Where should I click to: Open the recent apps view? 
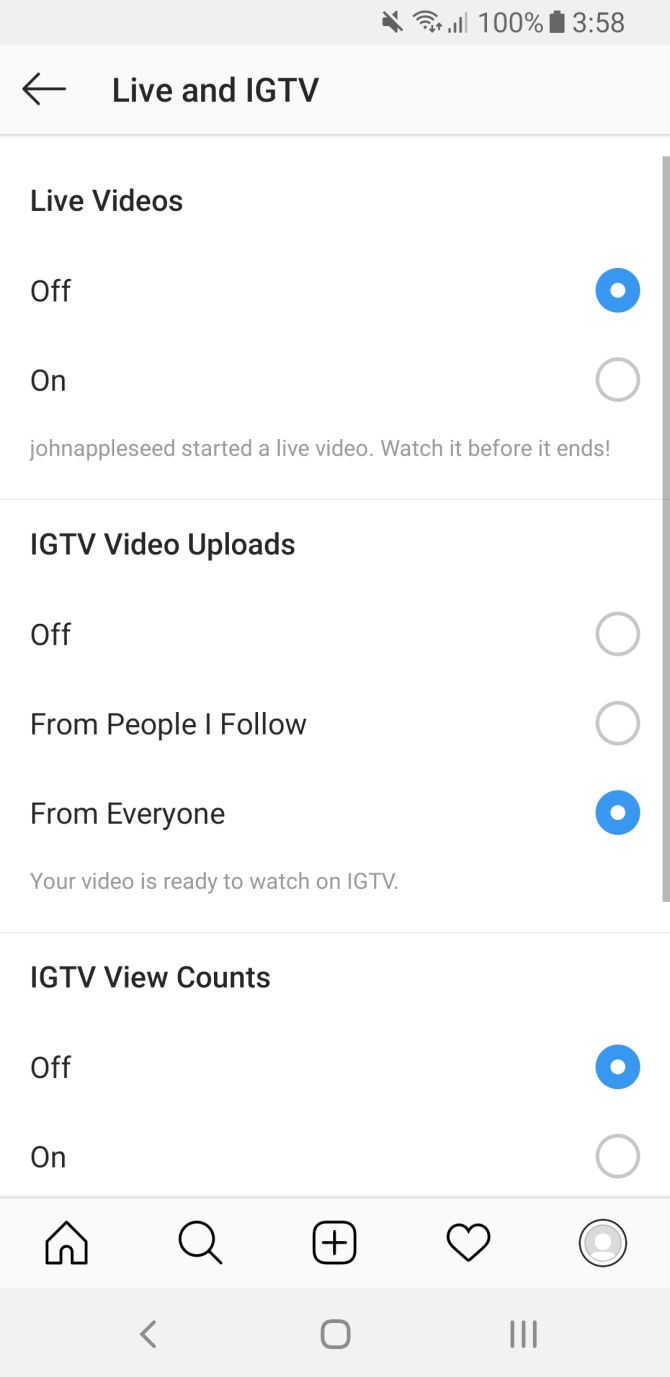point(523,1333)
